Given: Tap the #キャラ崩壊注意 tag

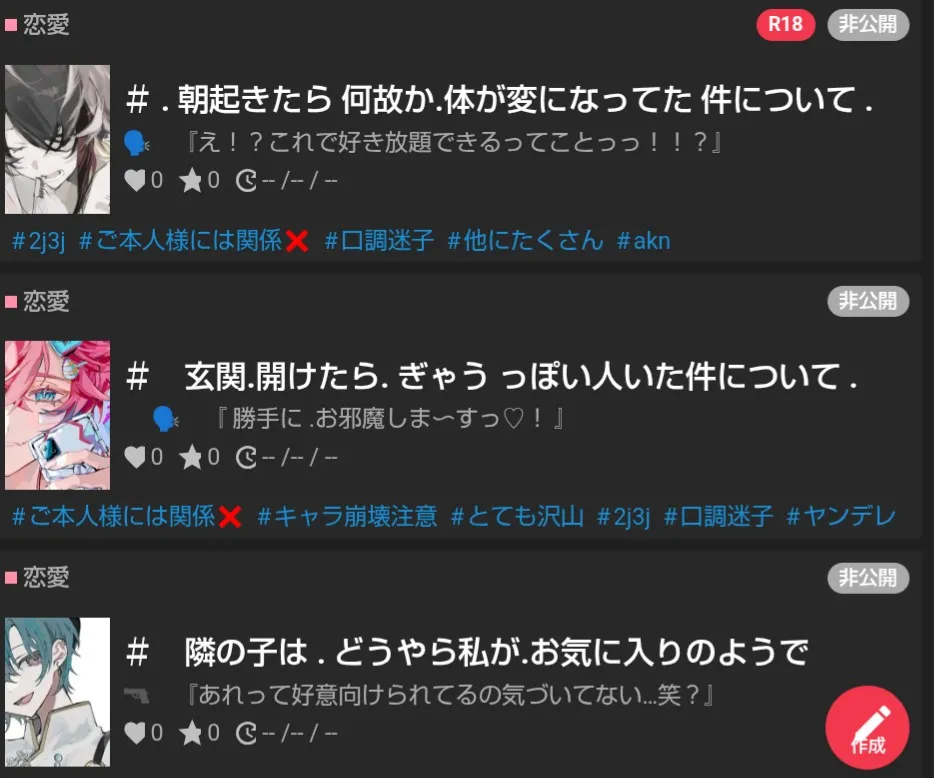Looking at the screenshot, I should click(347, 516).
